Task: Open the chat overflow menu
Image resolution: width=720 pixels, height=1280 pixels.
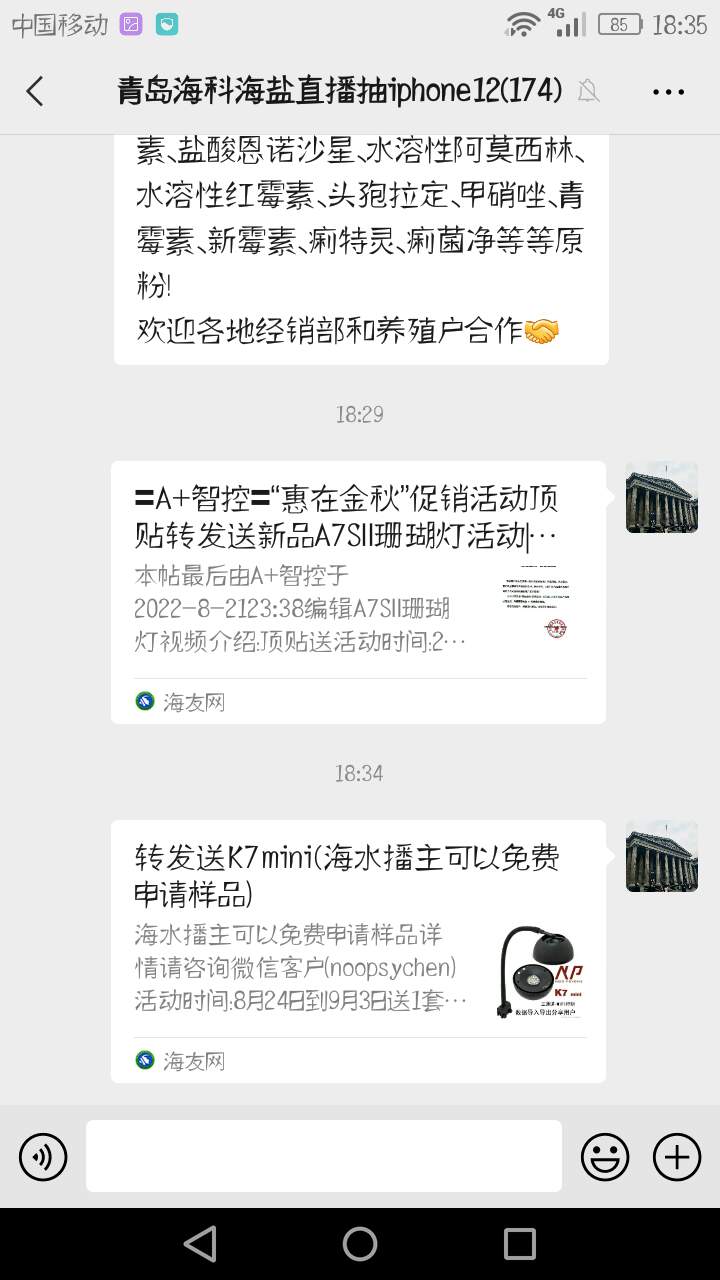Action: tap(668, 91)
